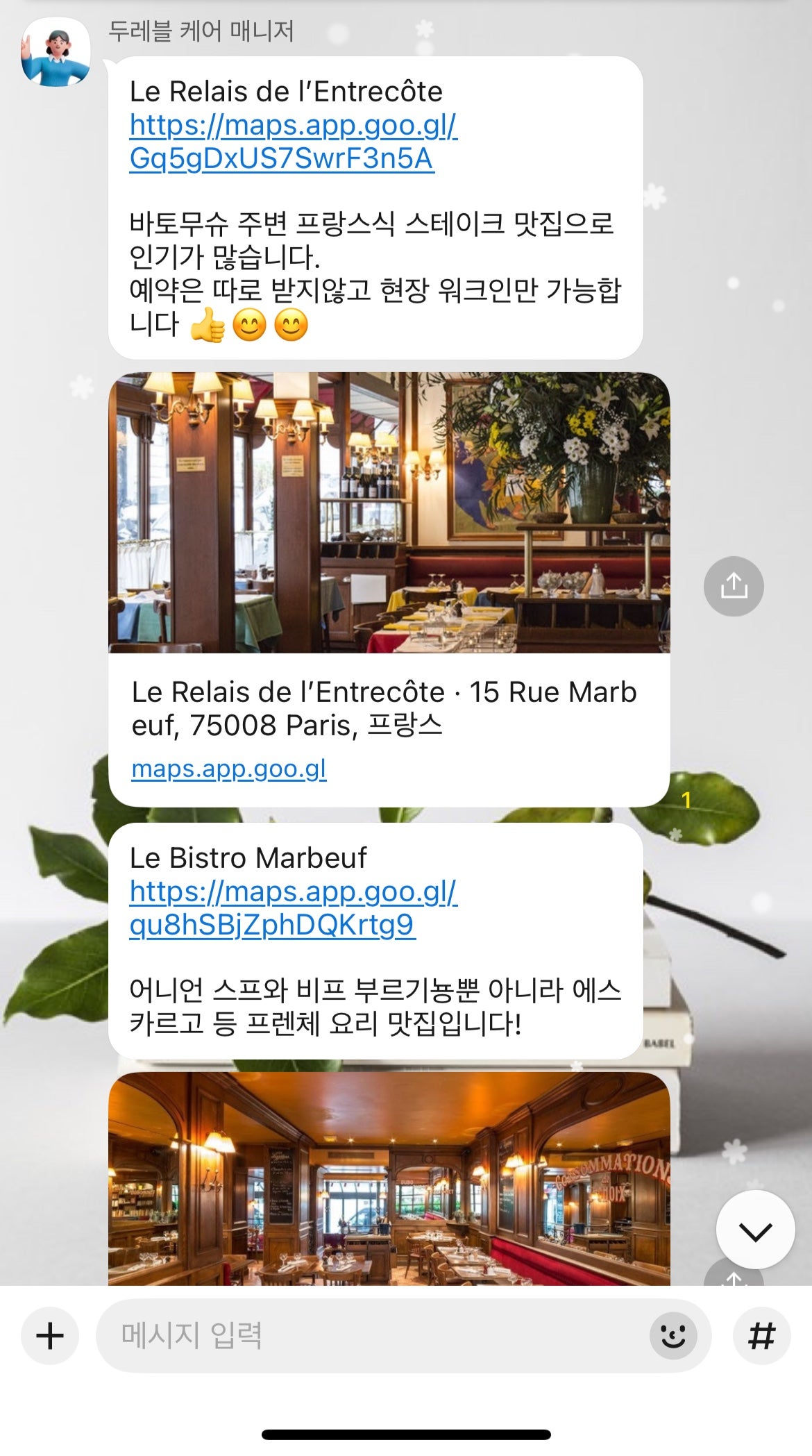Open the emoticon picker
The height and width of the screenshot is (1456, 812).
[673, 1336]
